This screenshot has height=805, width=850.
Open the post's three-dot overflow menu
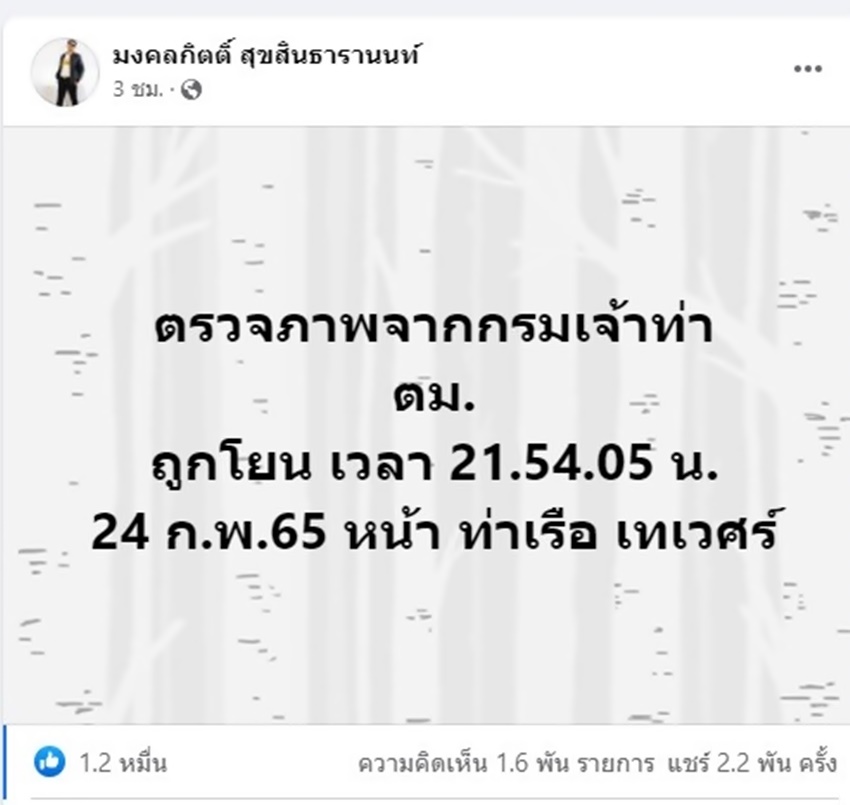[807, 69]
